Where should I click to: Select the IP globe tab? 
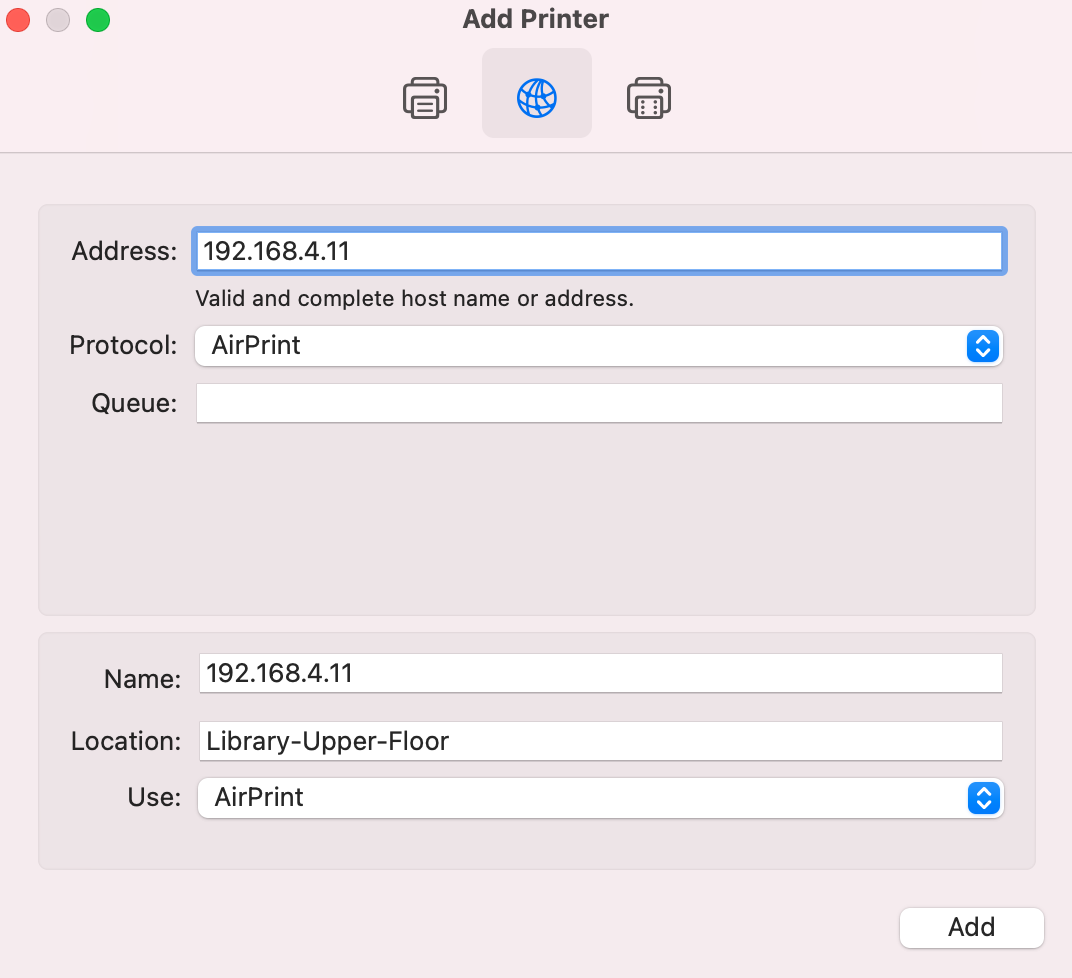pyautogui.click(x=537, y=98)
